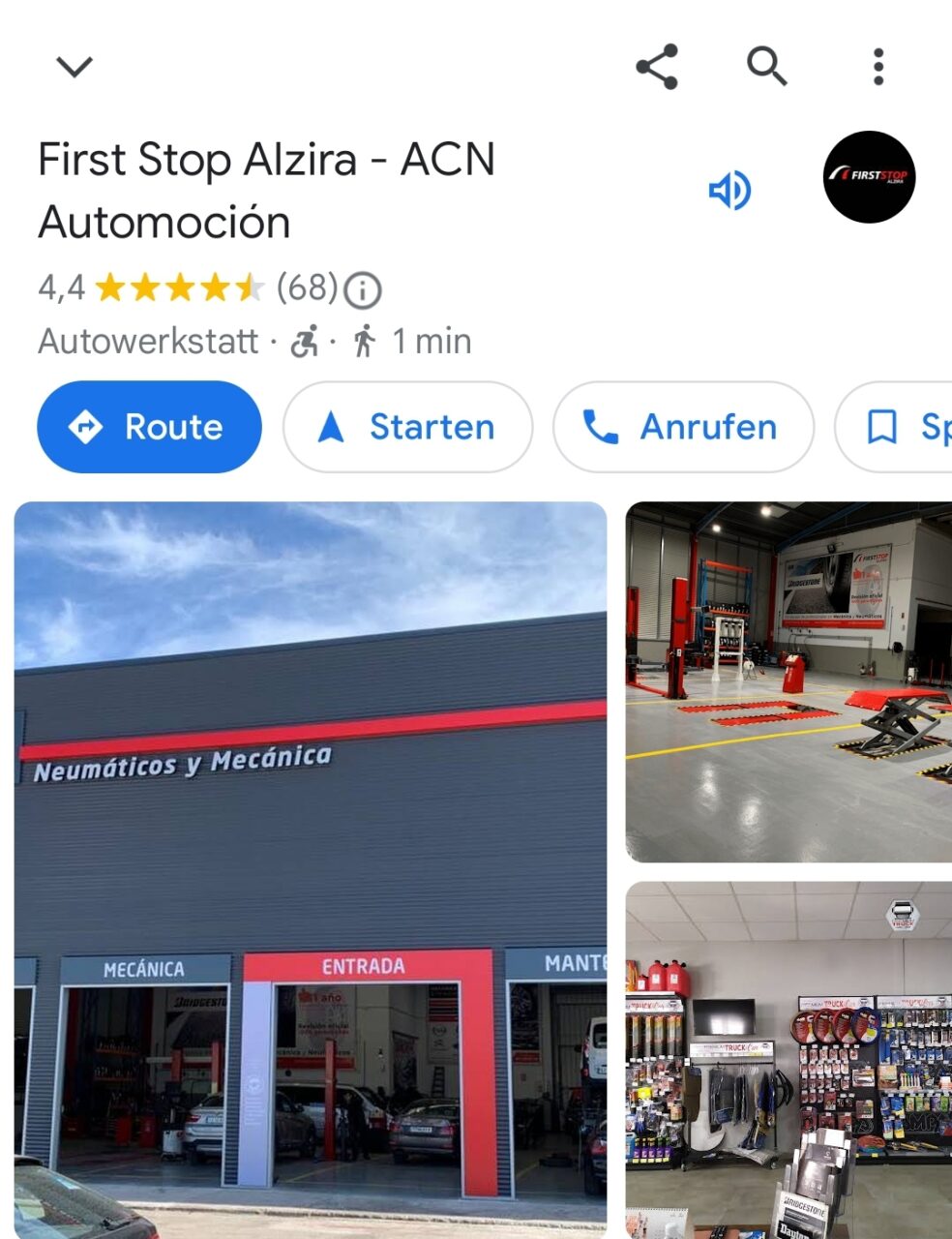
Task: Play pronunciation of the place name
Action: click(730, 190)
